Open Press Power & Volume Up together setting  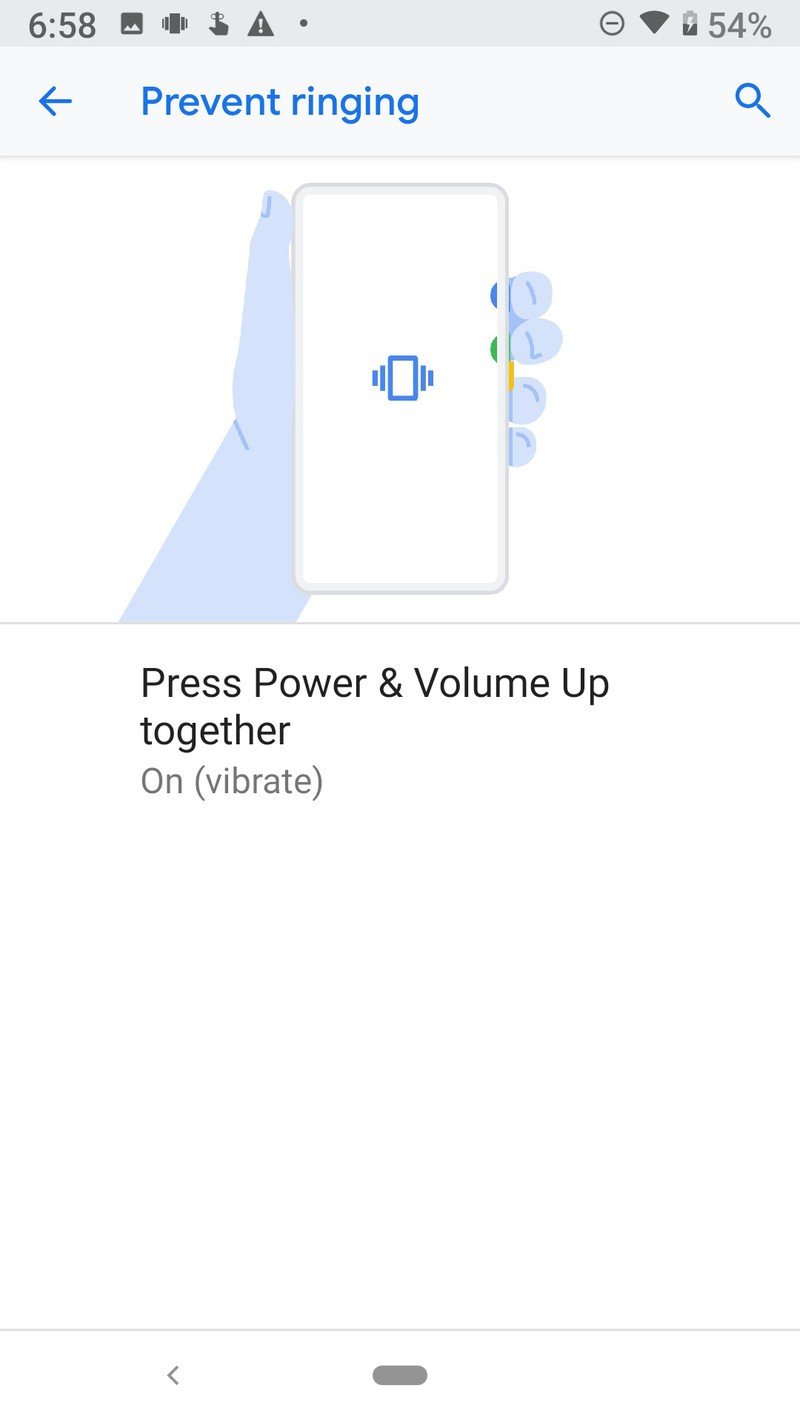pos(375,730)
